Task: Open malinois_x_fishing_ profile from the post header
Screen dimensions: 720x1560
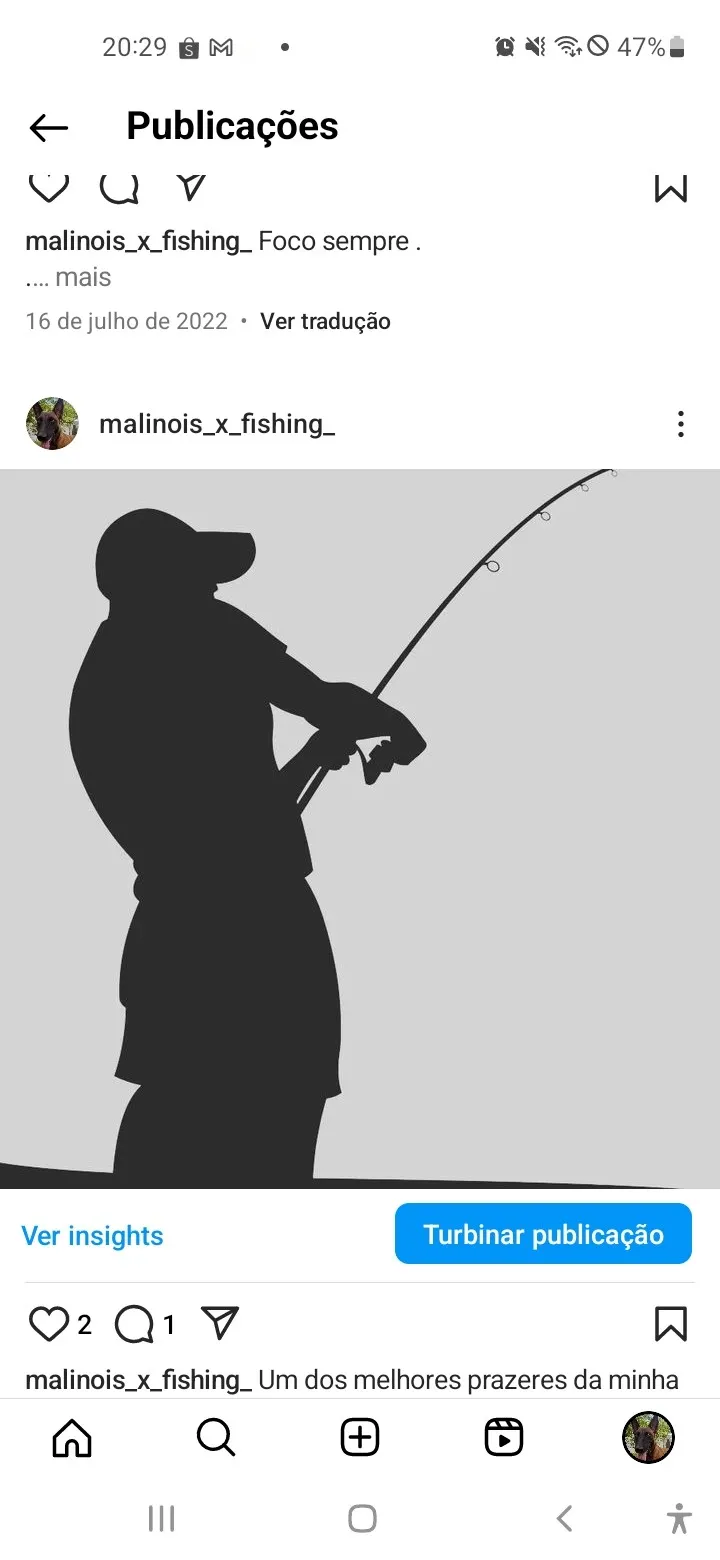Action: pyautogui.click(x=217, y=424)
